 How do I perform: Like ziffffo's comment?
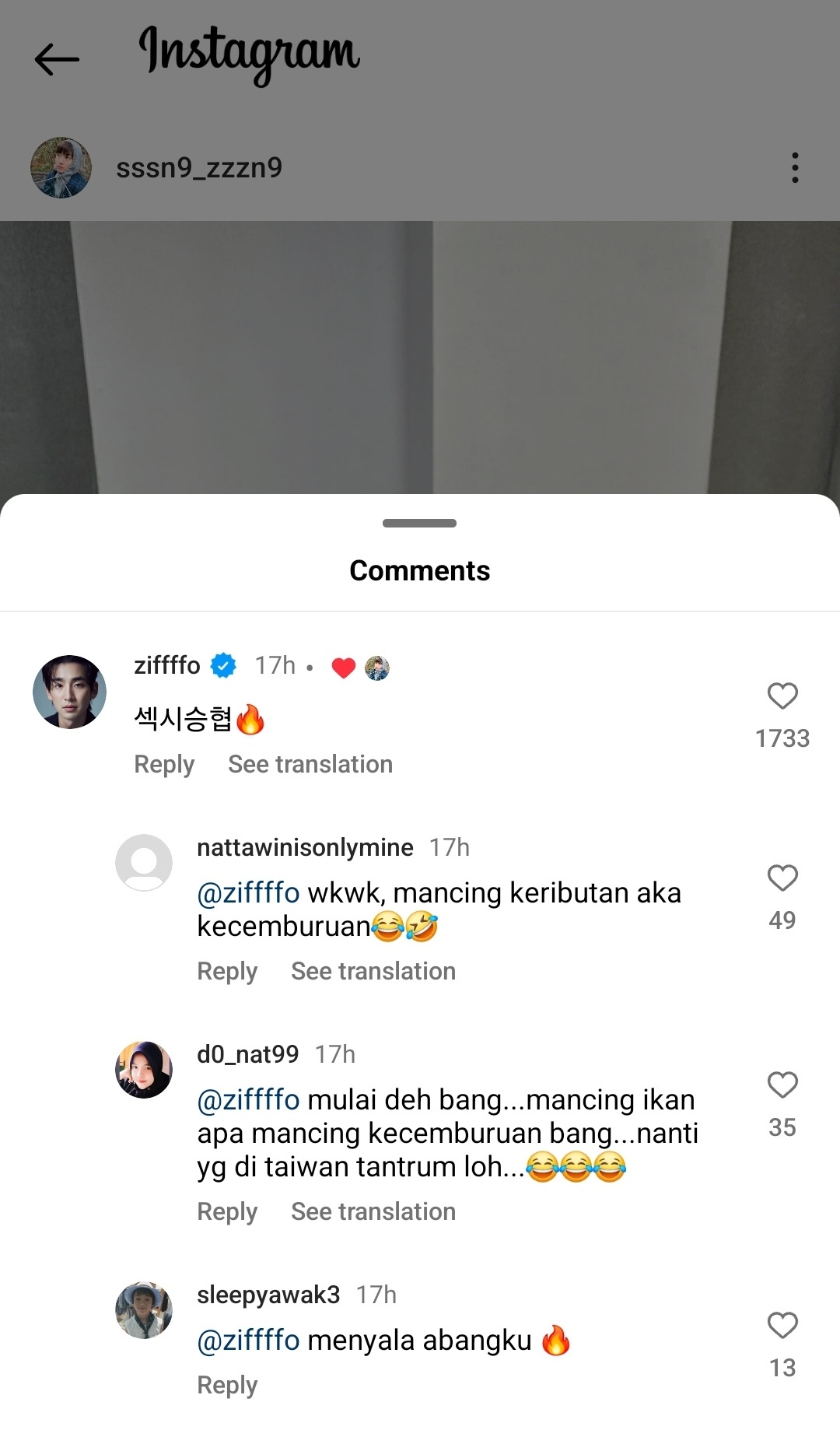pyautogui.click(x=782, y=696)
